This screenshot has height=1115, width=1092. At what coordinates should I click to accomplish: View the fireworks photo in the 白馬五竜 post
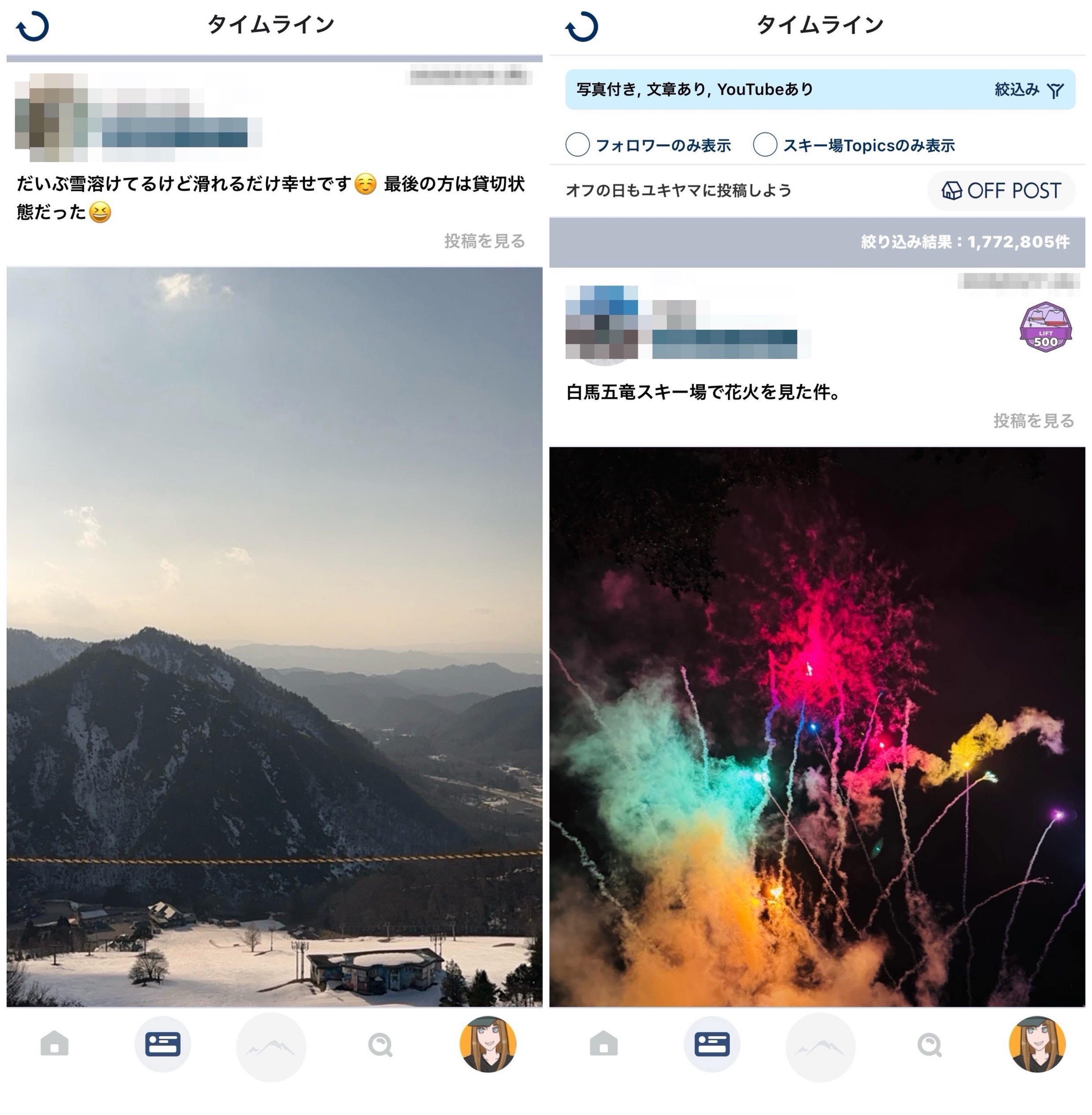[x=817, y=726]
